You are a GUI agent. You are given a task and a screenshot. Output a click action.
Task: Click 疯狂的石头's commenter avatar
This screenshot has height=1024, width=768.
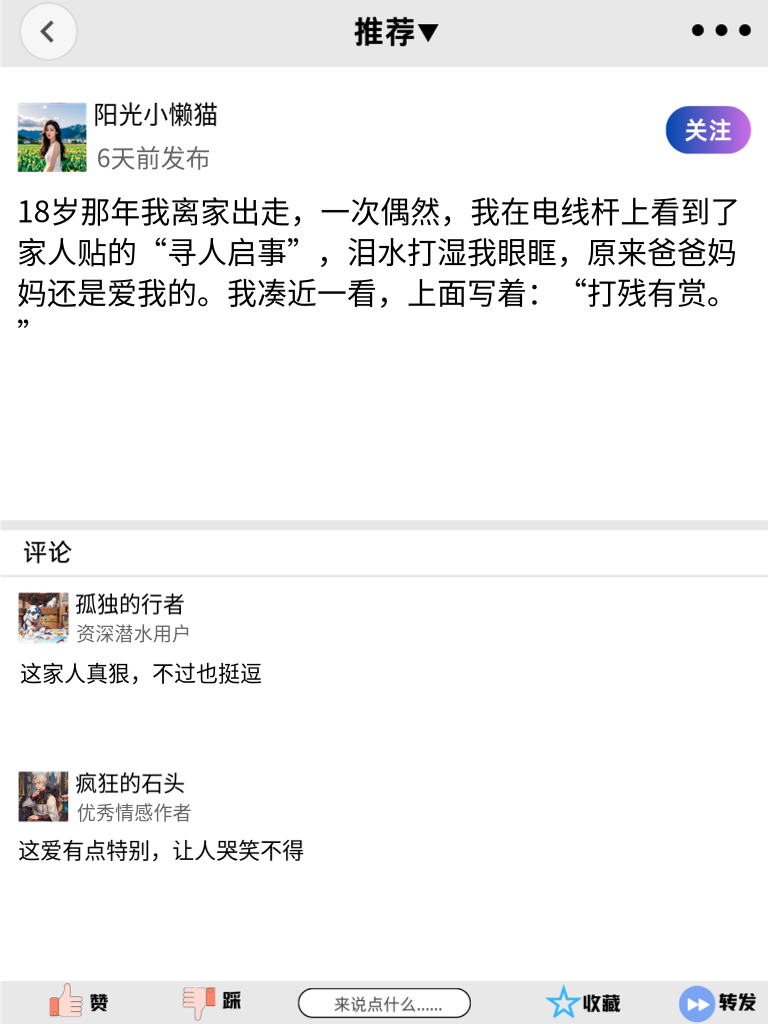(42, 795)
